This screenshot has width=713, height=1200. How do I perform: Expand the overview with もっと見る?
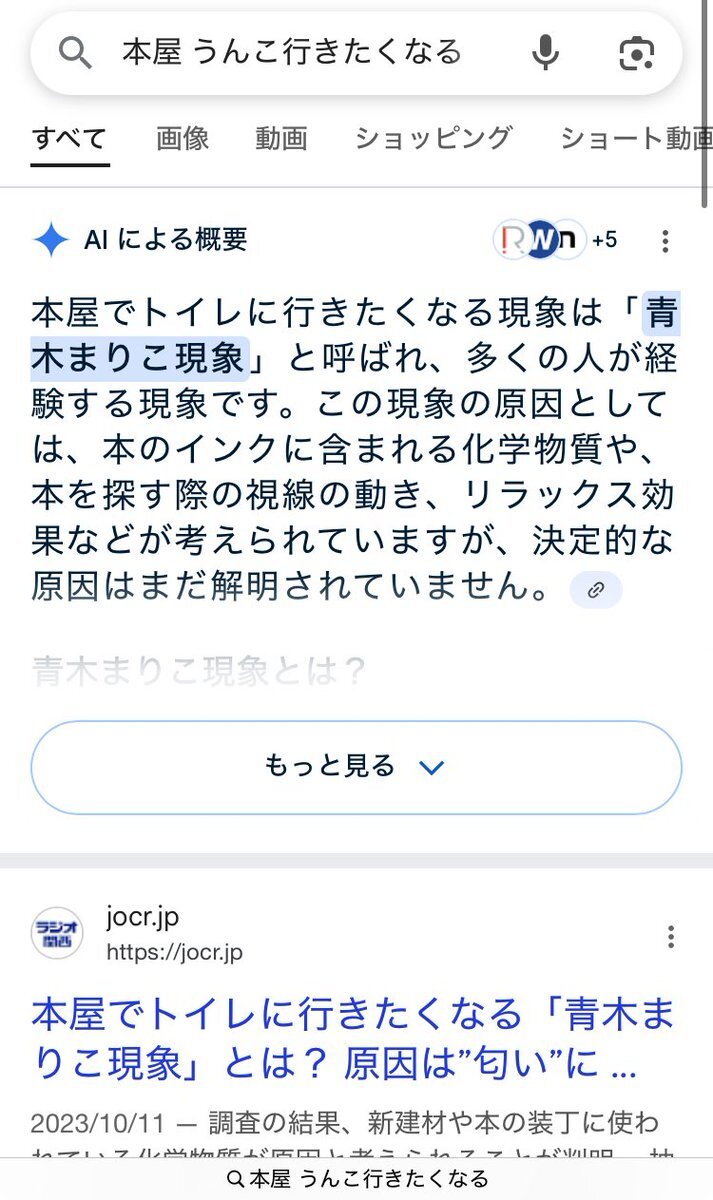pos(356,767)
